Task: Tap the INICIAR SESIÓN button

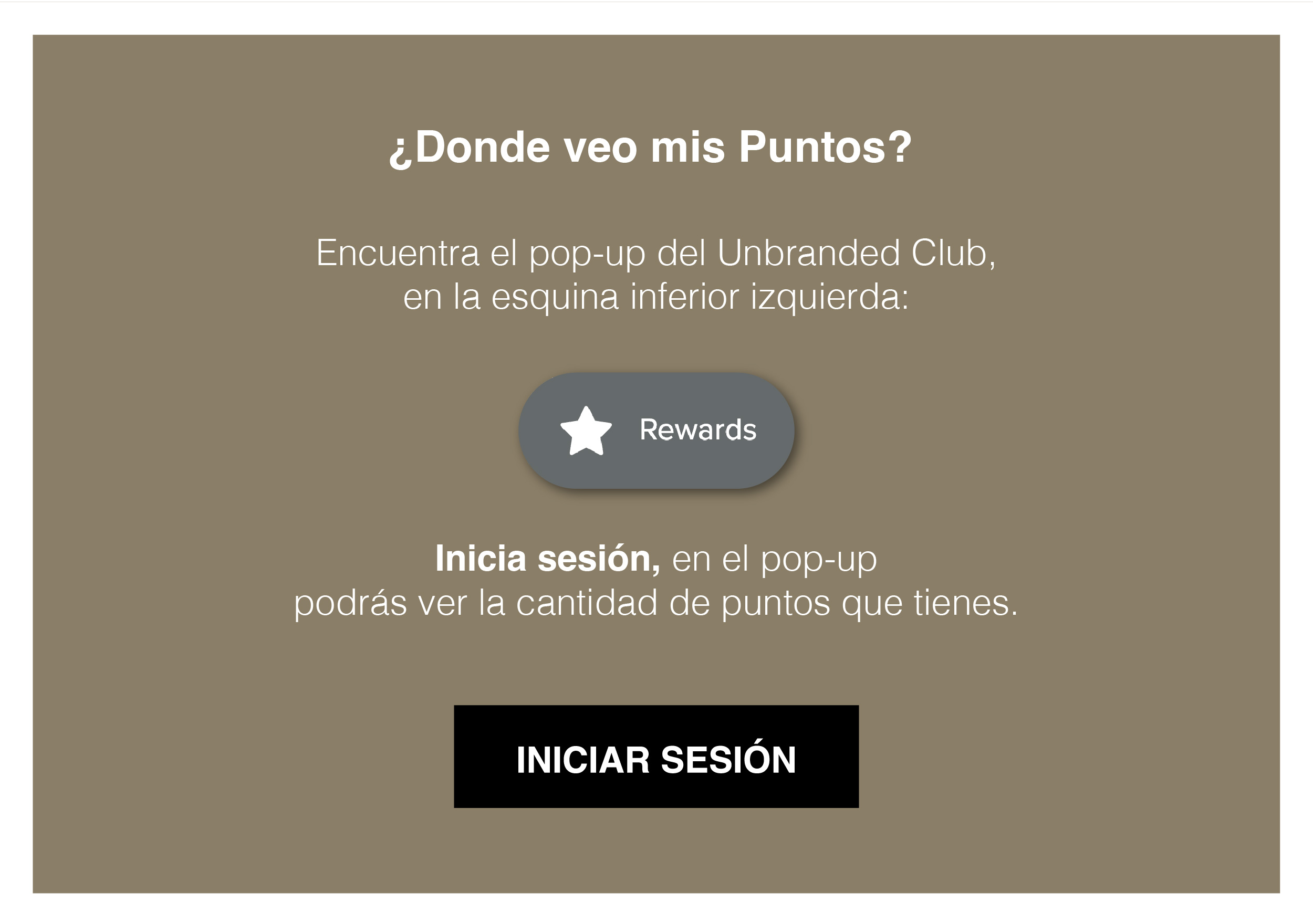Action: pos(656,756)
